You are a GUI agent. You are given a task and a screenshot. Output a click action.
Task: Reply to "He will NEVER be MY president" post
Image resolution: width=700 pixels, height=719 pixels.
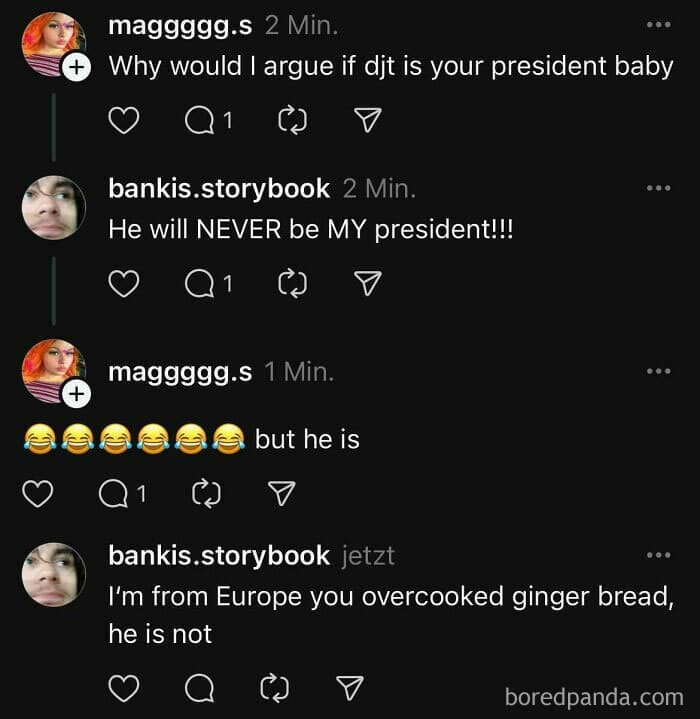pos(199,284)
